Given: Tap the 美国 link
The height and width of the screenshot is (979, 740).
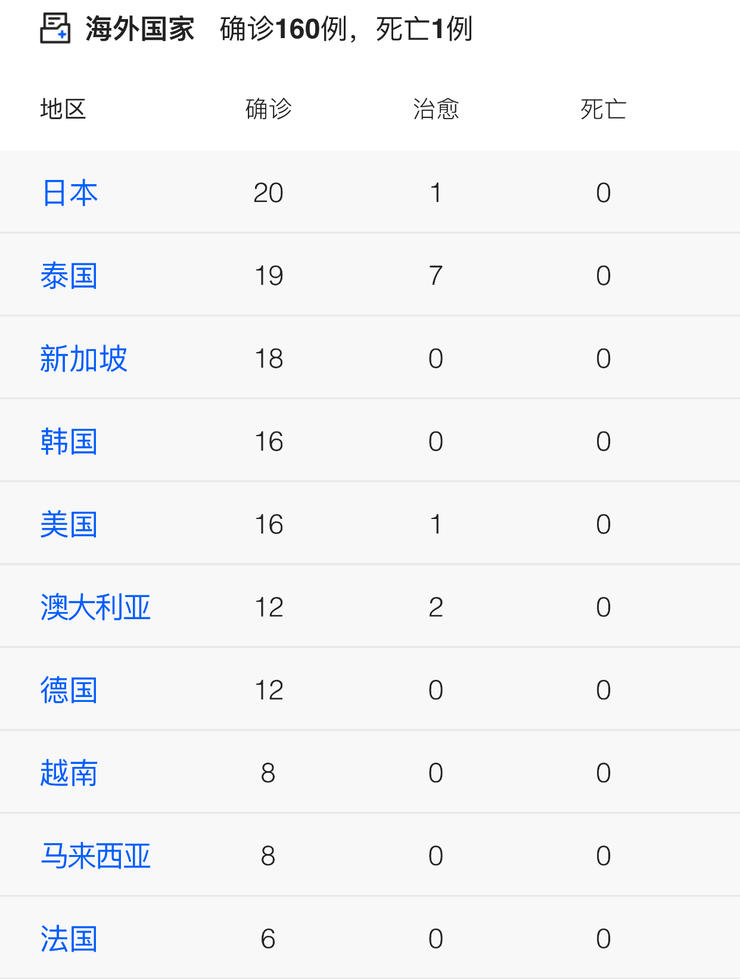Looking at the screenshot, I should point(69,525).
